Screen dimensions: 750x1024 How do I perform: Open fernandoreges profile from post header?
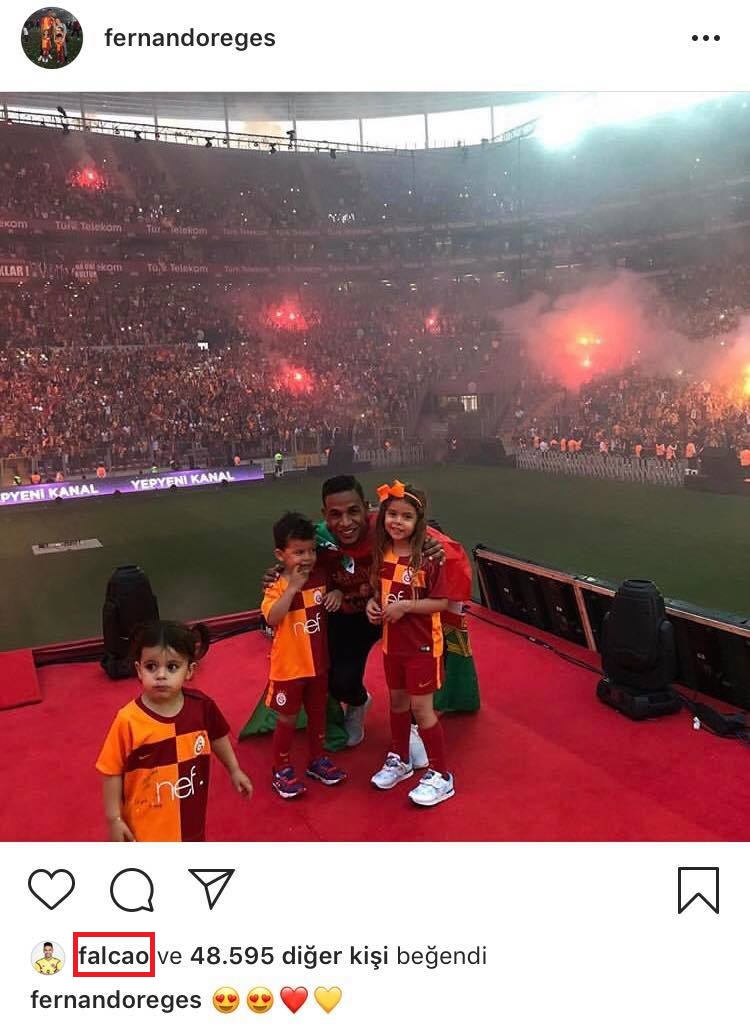coord(190,39)
